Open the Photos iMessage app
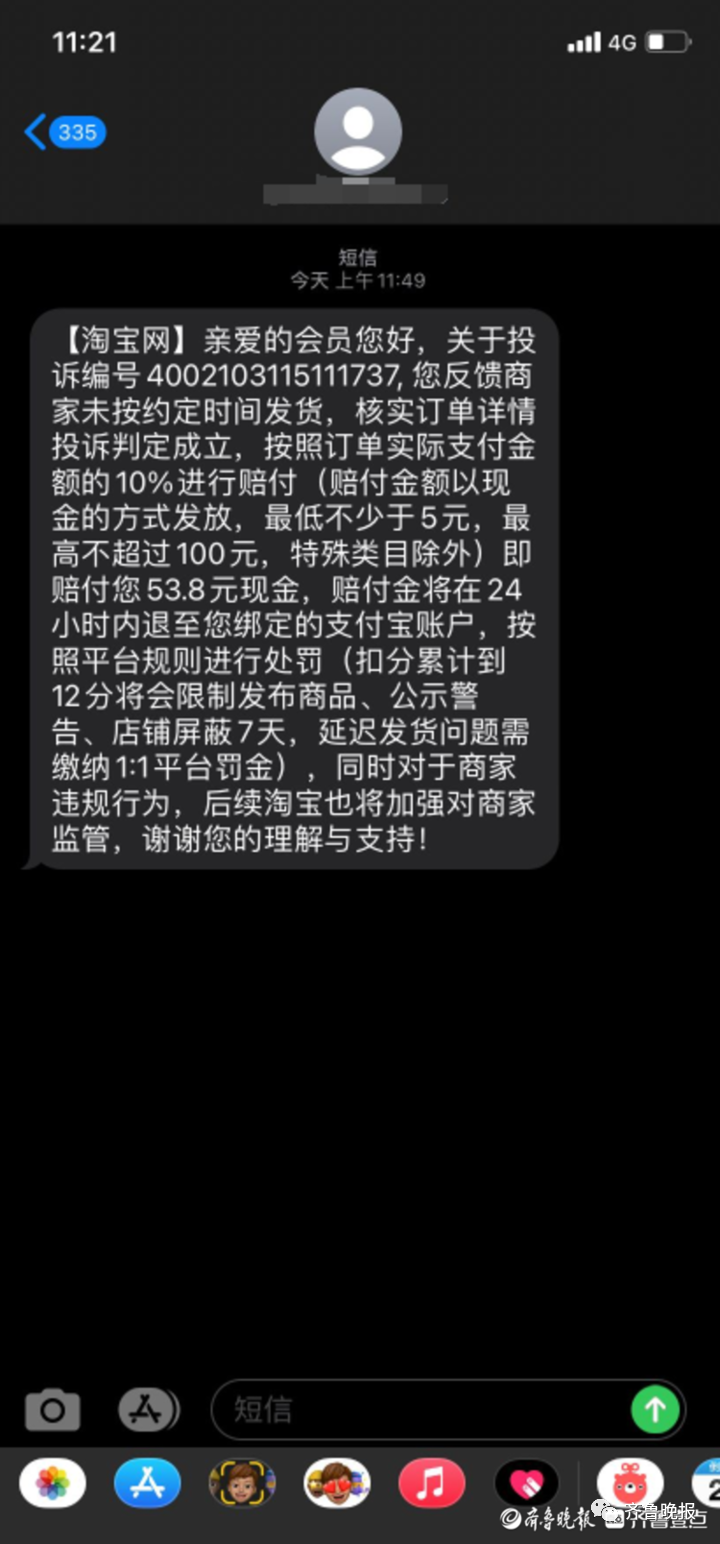 click(52, 1483)
